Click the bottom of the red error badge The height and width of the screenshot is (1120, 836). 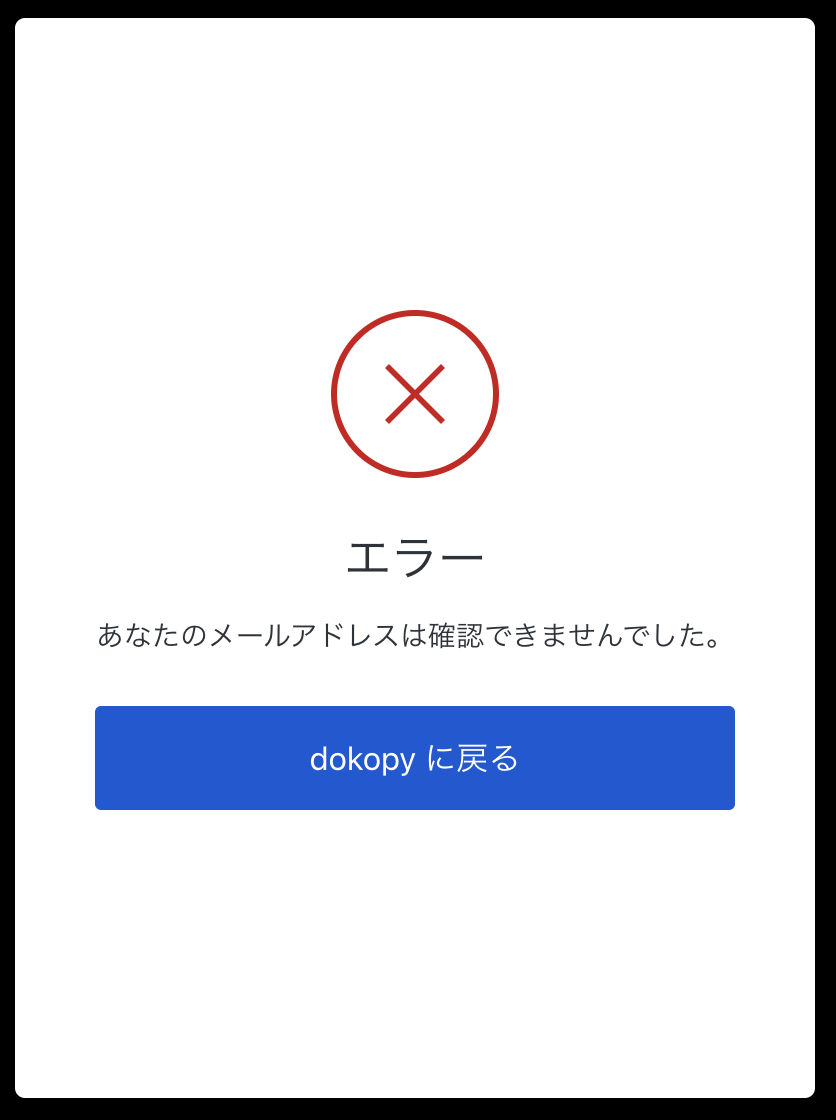coord(415,474)
